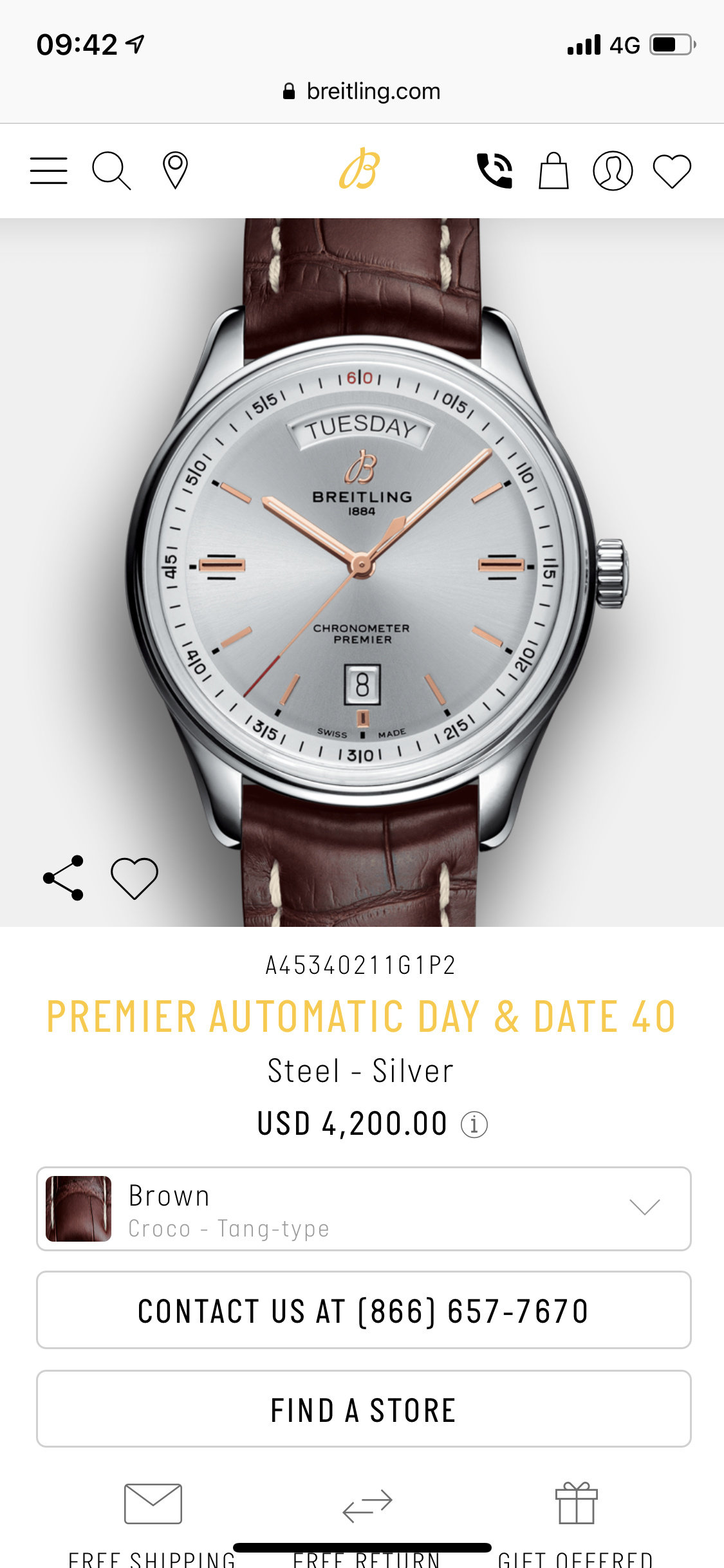Tap the phone call icon

pyautogui.click(x=494, y=171)
